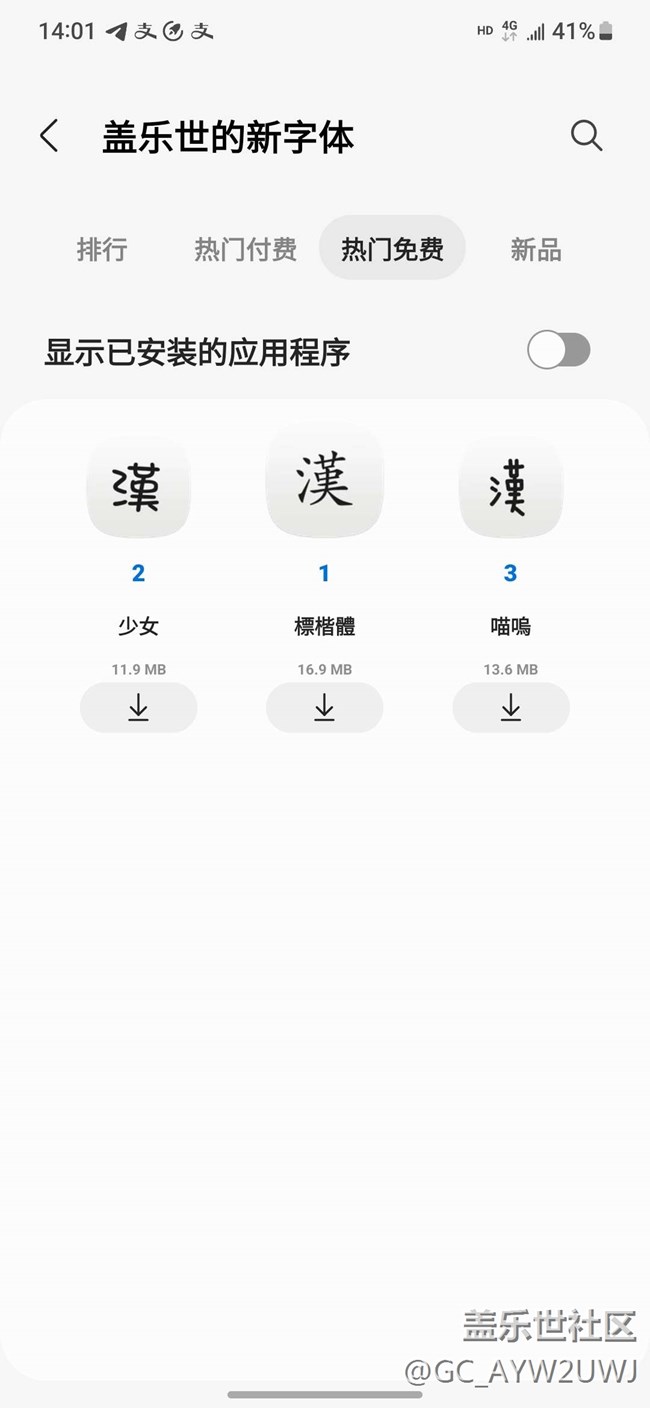Open the 喵嗚 font tile
650x1408 pixels.
[510, 487]
